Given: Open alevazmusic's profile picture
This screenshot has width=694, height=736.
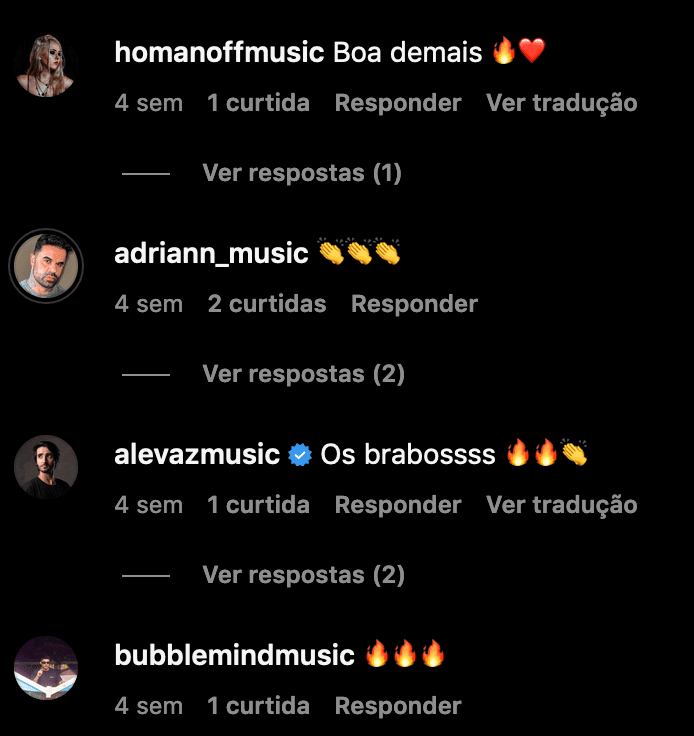Looking at the screenshot, I should [46, 467].
